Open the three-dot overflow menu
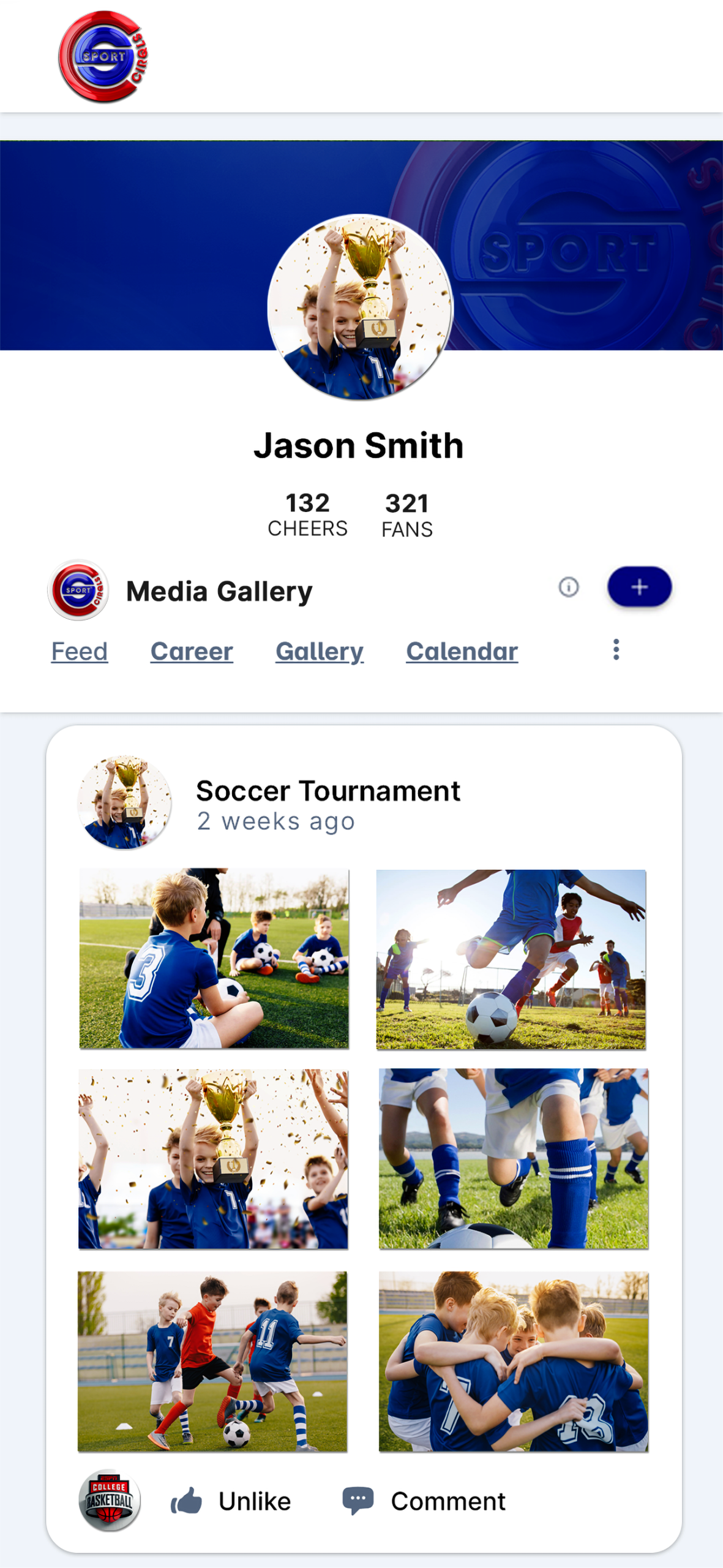The width and height of the screenshot is (723, 1568). (x=616, y=649)
